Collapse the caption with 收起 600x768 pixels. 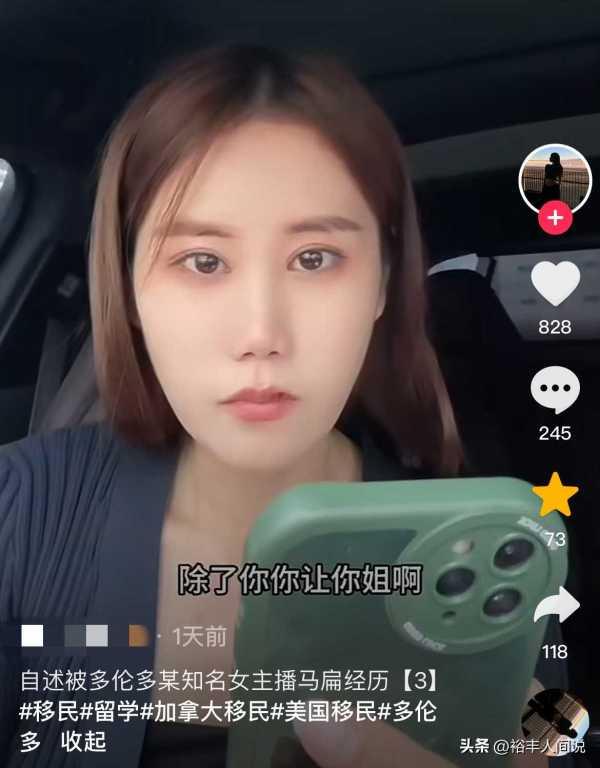pos(83,742)
